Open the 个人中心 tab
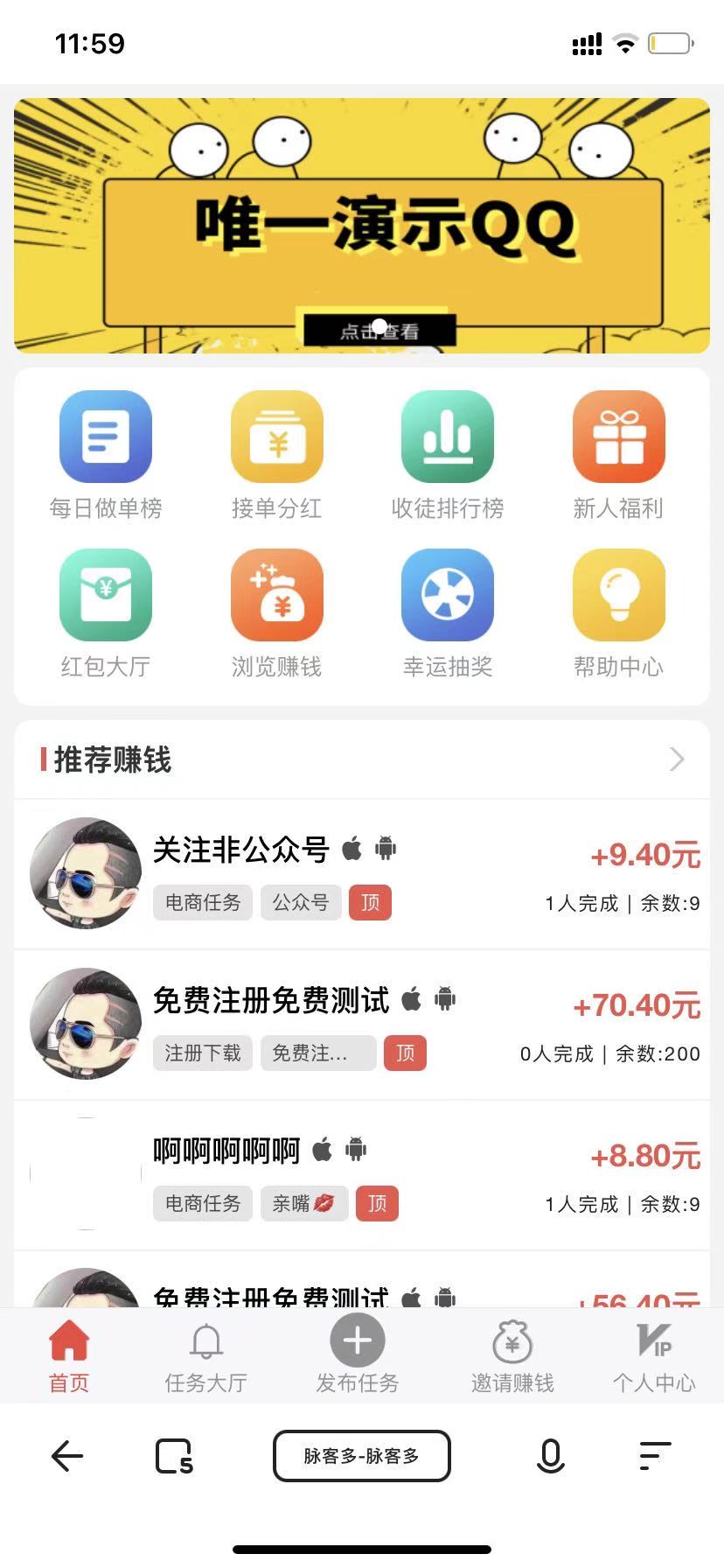Image resolution: width=724 pixels, height=1568 pixels. coord(654,1355)
